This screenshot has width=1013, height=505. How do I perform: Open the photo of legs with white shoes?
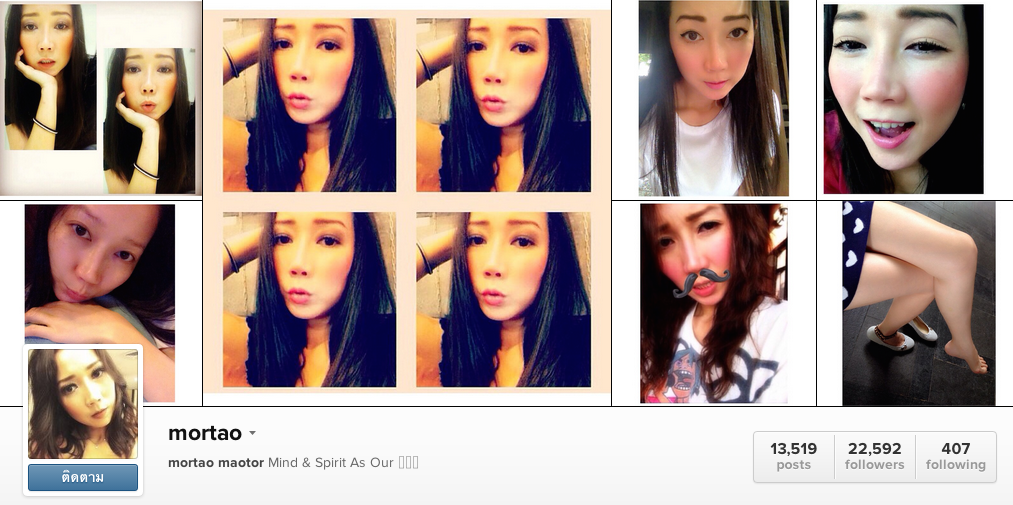coord(917,303)
